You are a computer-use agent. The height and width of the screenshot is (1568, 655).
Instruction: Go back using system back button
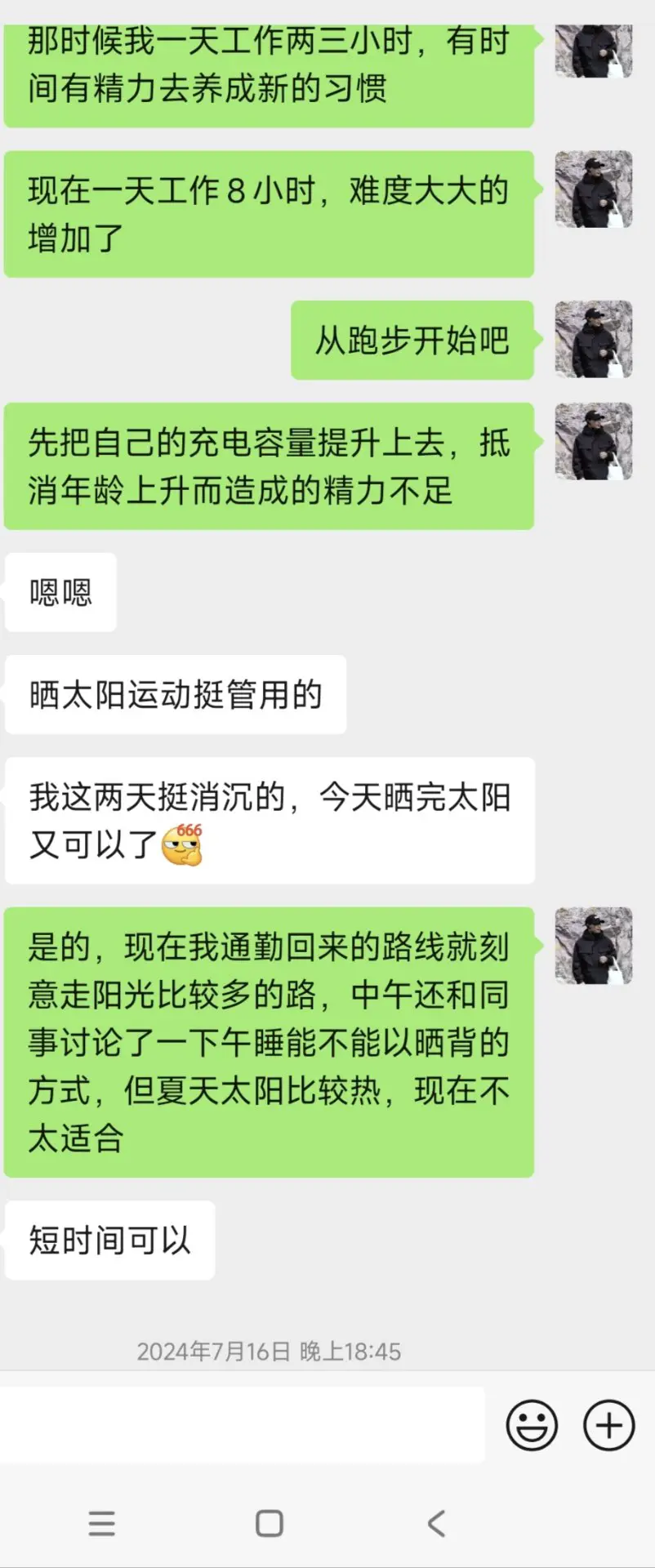click(x=436, y=1523)
